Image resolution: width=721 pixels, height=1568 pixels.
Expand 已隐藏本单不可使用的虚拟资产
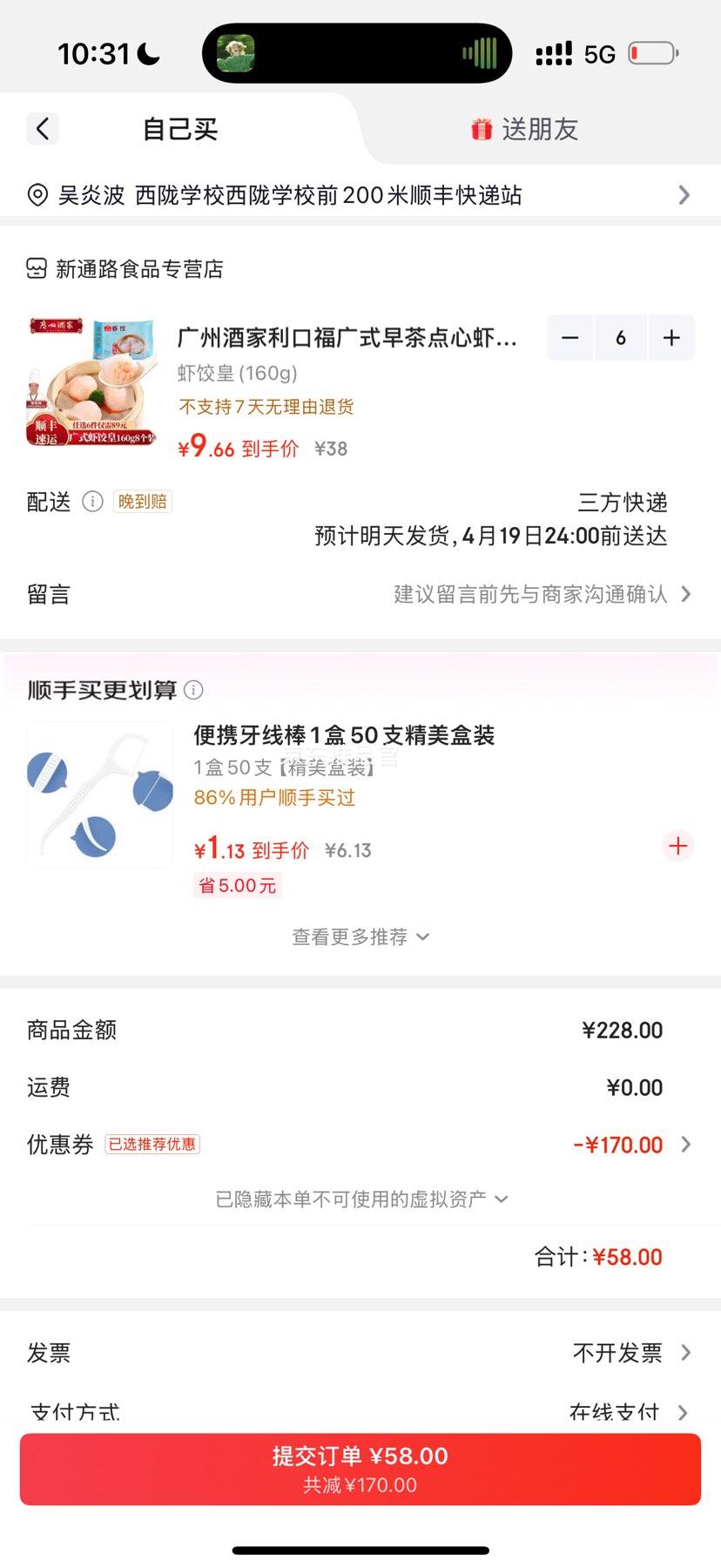click(x=360, y=1199)
